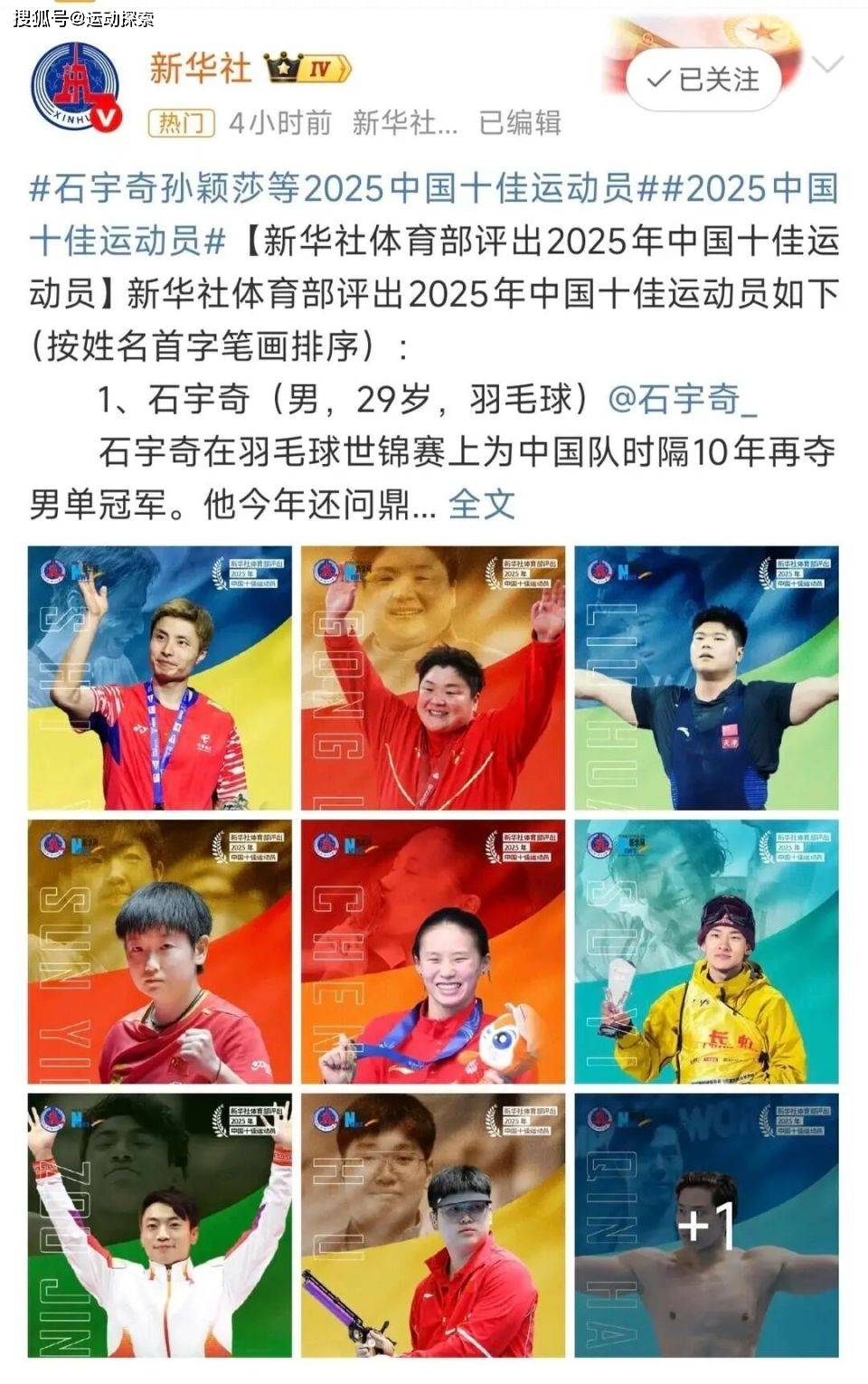This screenshot has height=1384, width=868.
Task: Open hashtag #石宇奇孙颖莎等2025中国十佳运动员#
Action: [332, 189]
